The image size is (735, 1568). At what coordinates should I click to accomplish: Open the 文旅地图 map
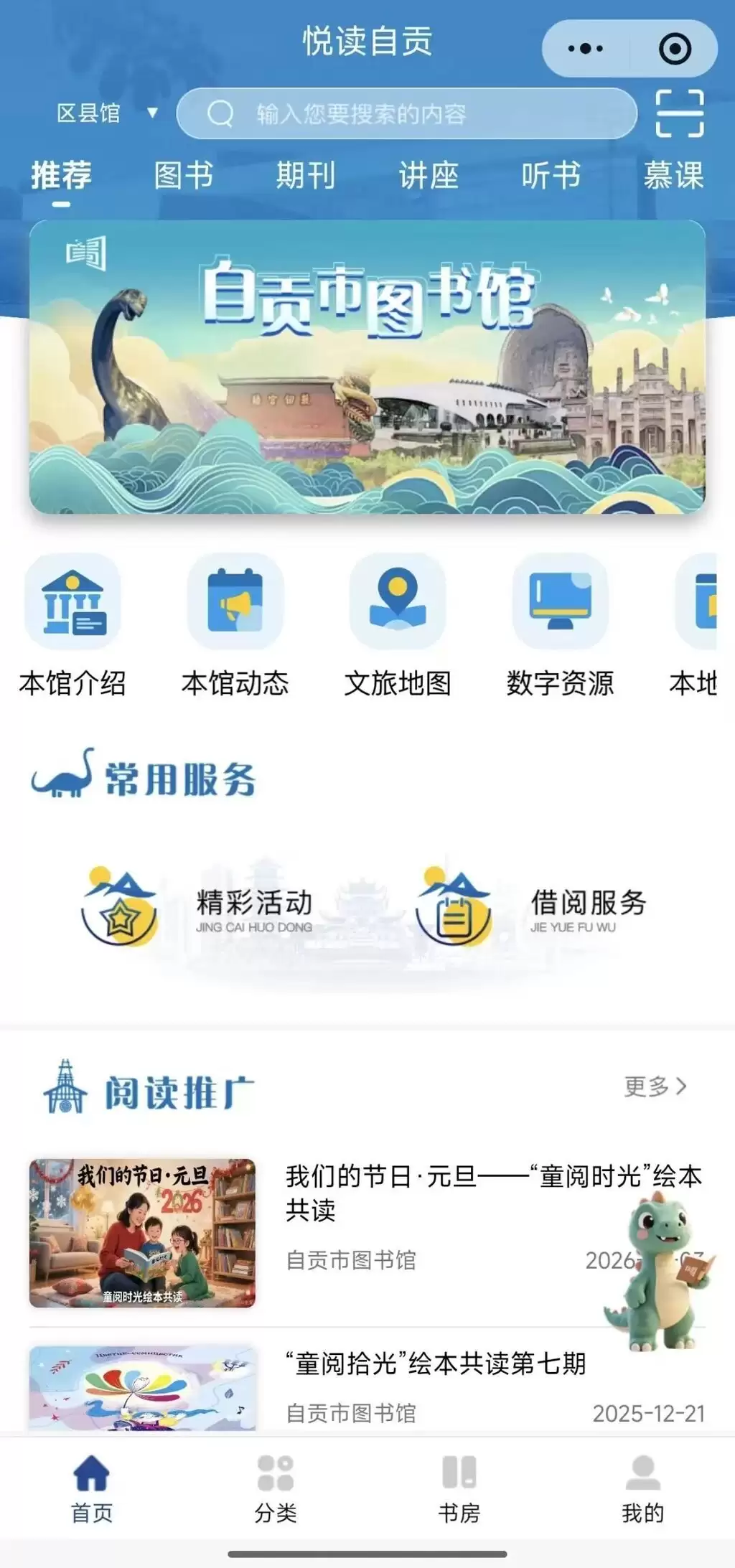[x=398, y=624]
